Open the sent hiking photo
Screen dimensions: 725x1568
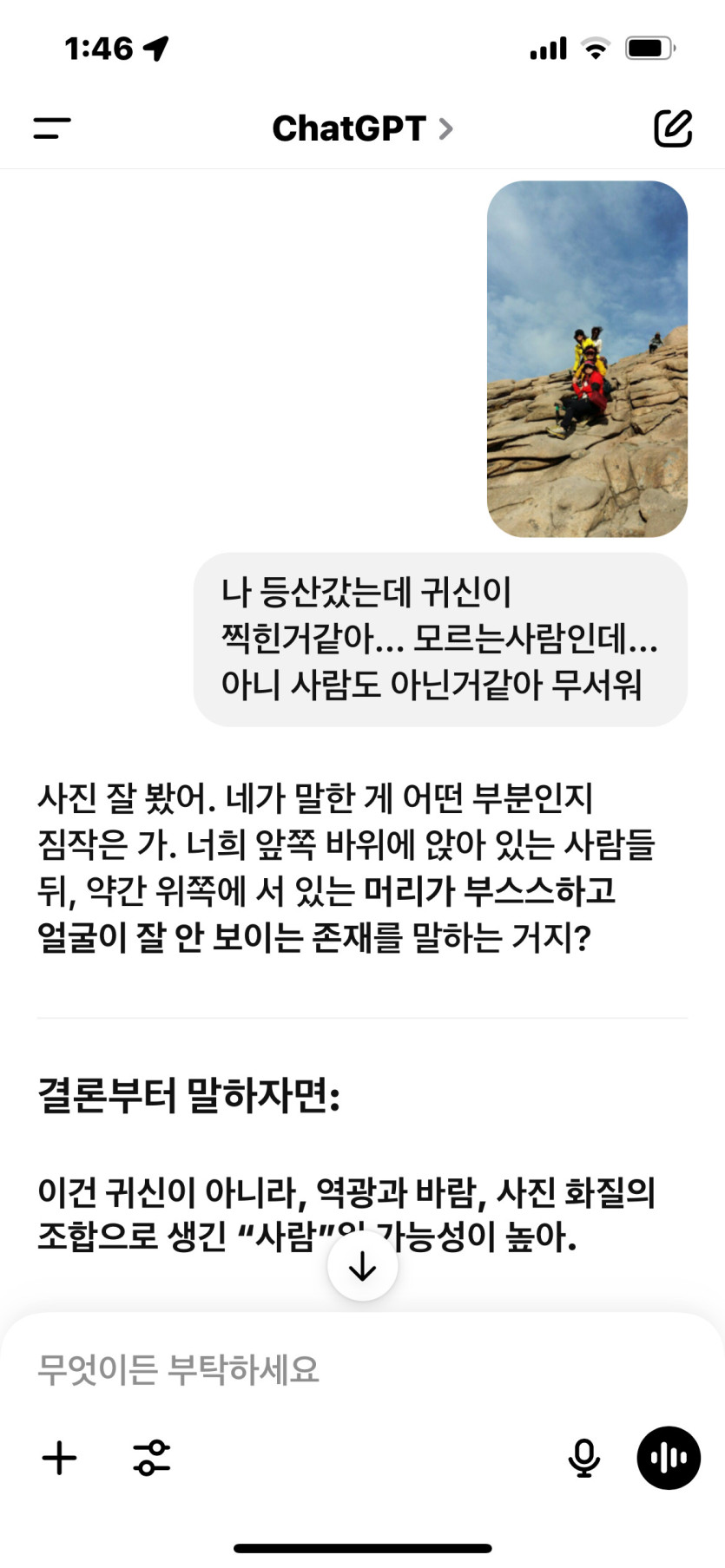click(x=587, y=358)
